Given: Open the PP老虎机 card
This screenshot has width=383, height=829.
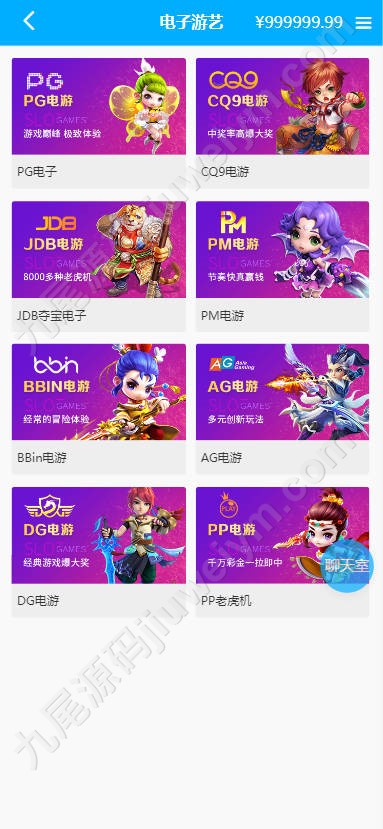Looking at the screenshot, I should point(282,552).
